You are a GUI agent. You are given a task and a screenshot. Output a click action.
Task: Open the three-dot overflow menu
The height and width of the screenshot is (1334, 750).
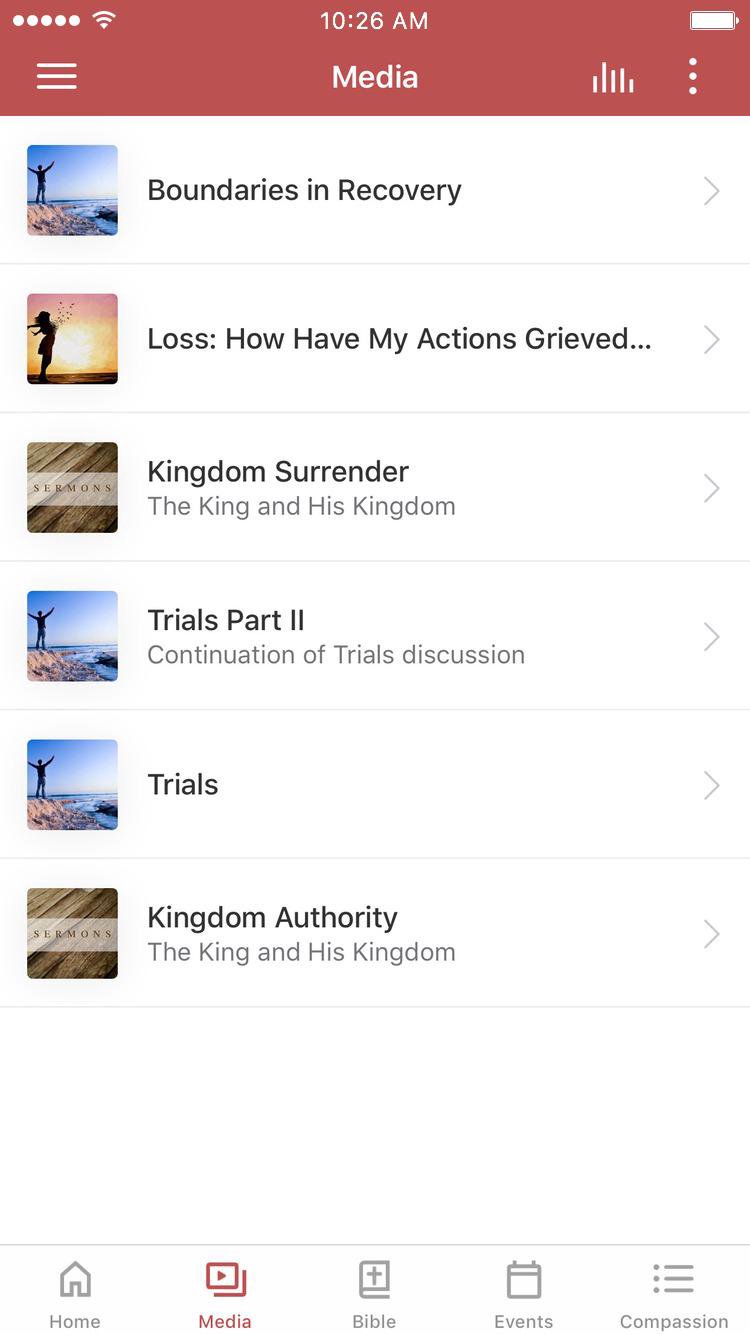pos(692,77)
